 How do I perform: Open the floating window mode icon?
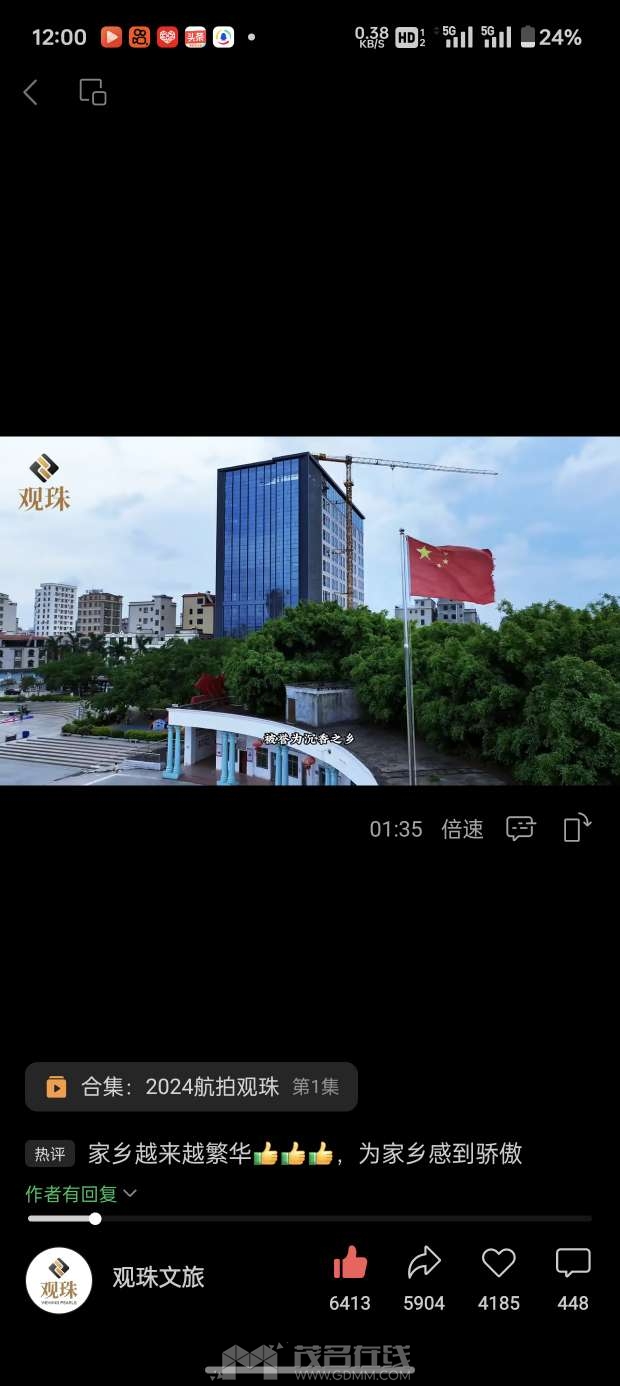[93, 92]
